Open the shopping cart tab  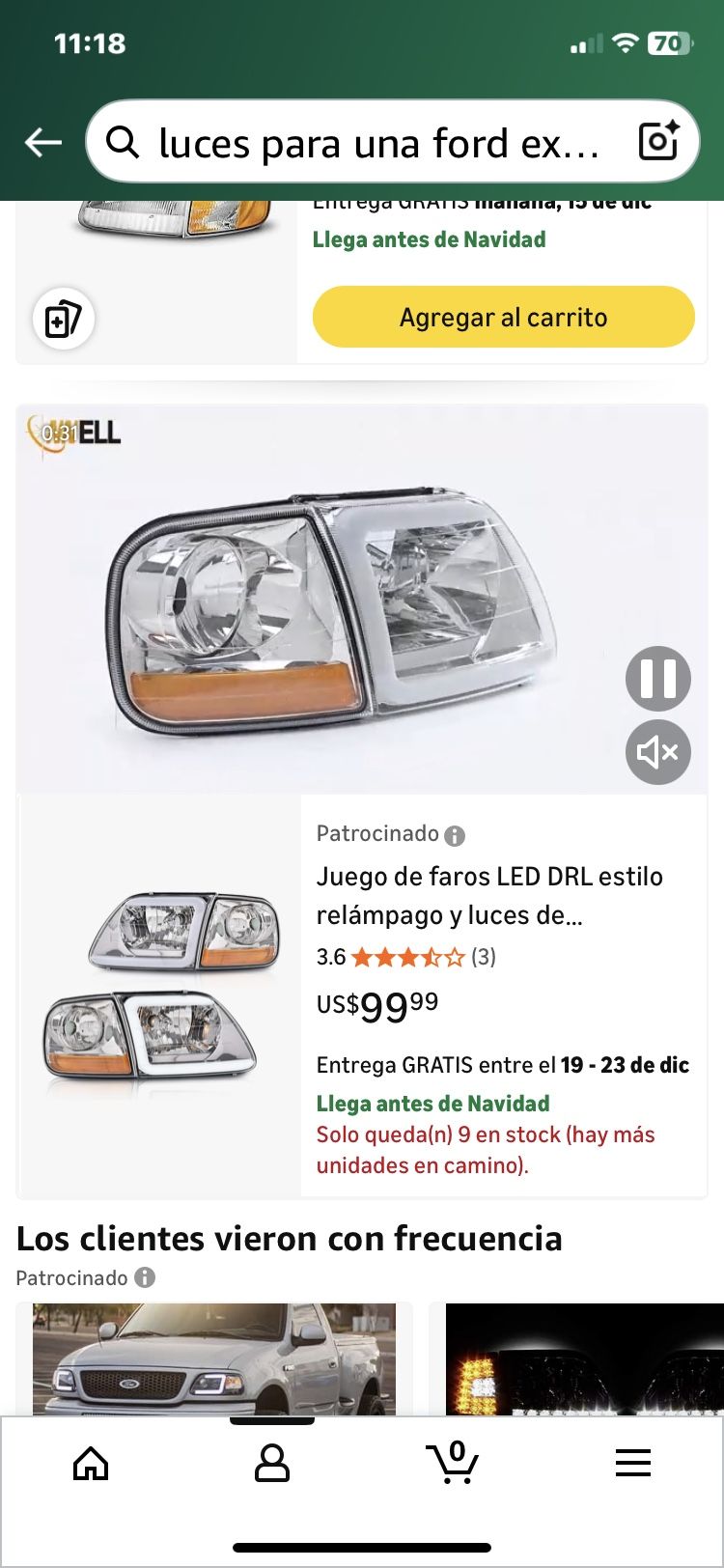[452, 1463]
